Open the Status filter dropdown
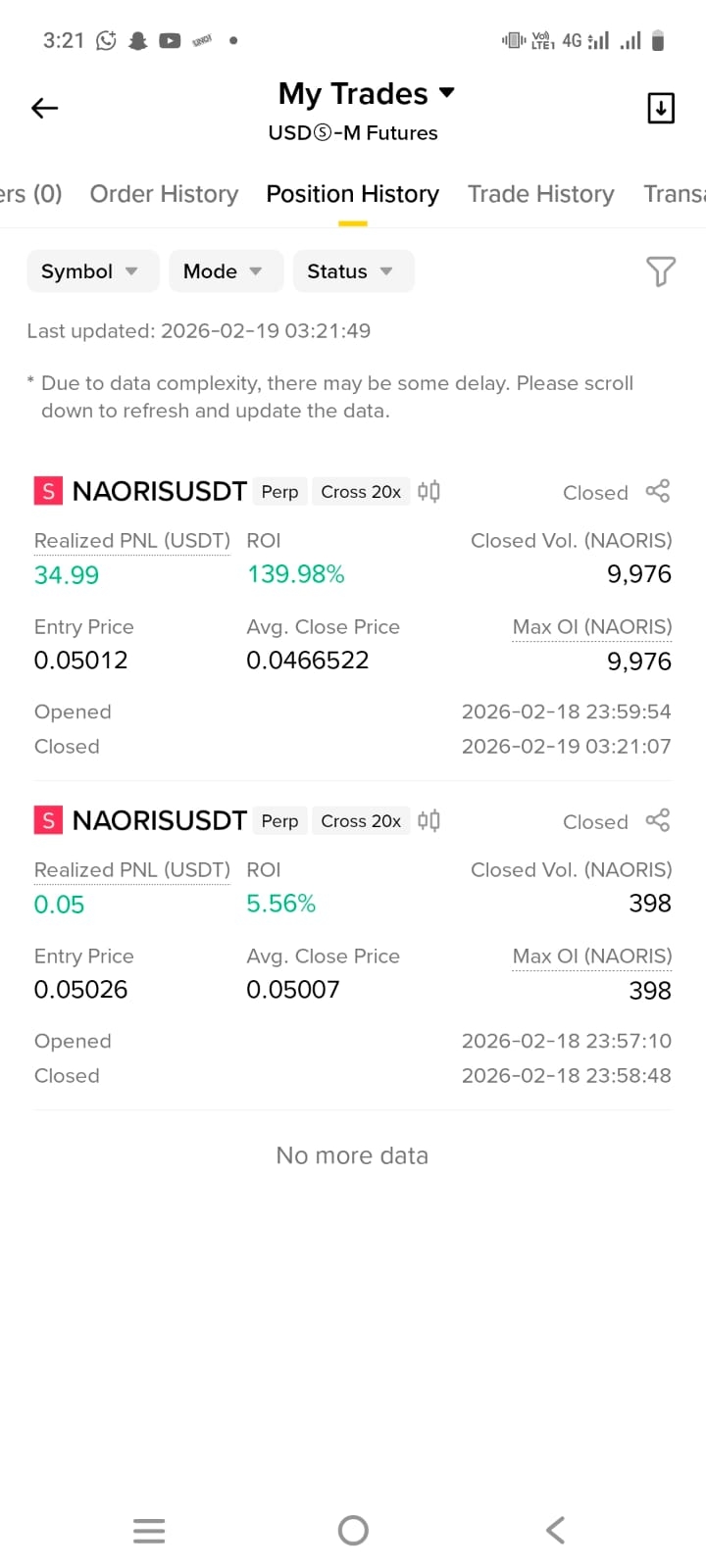This screenshot has height=1568, width=706. point(353,271)
